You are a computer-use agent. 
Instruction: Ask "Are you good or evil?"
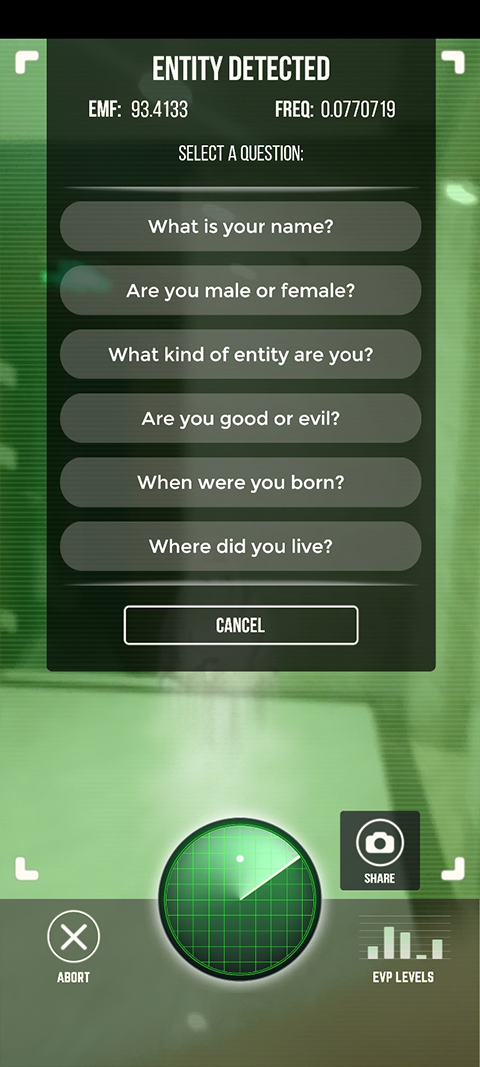point(240,418)
